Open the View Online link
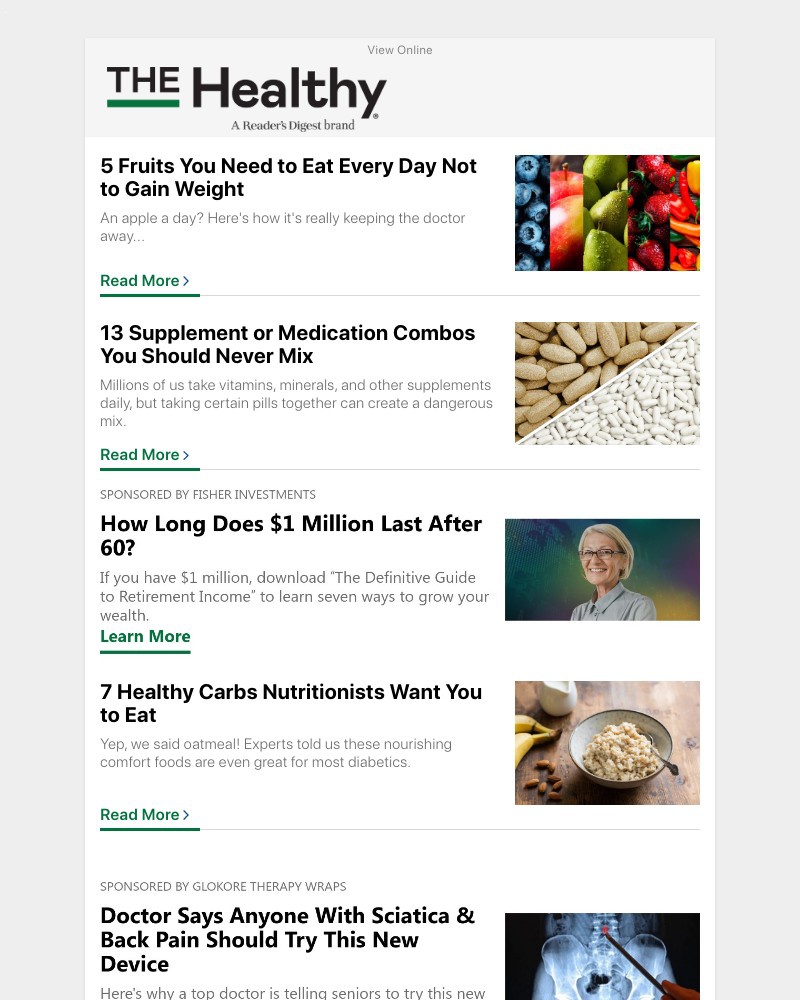Image resolution: width=800 pixels, height=1000 pixels. point(400,50)
